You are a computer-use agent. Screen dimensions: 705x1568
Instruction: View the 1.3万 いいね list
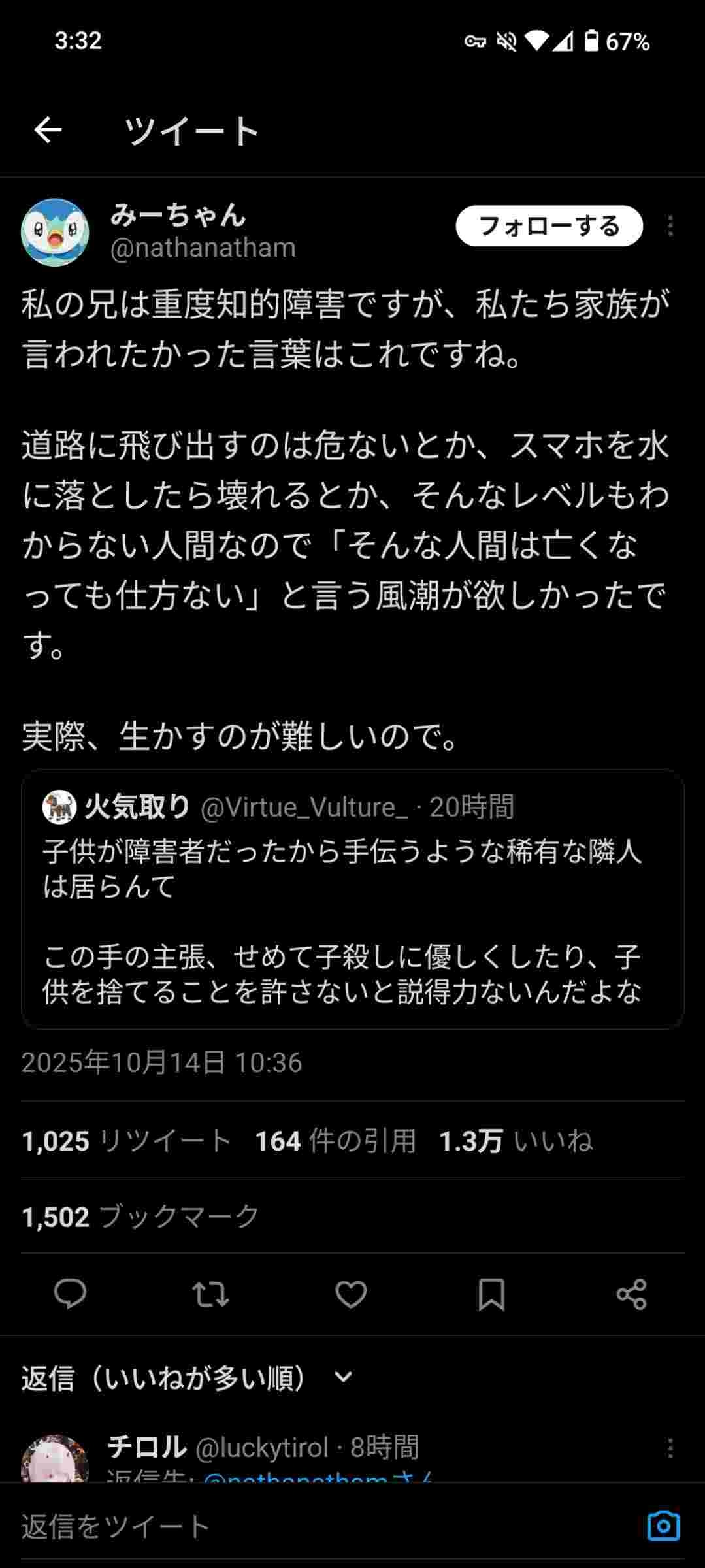coord(516,1141)
